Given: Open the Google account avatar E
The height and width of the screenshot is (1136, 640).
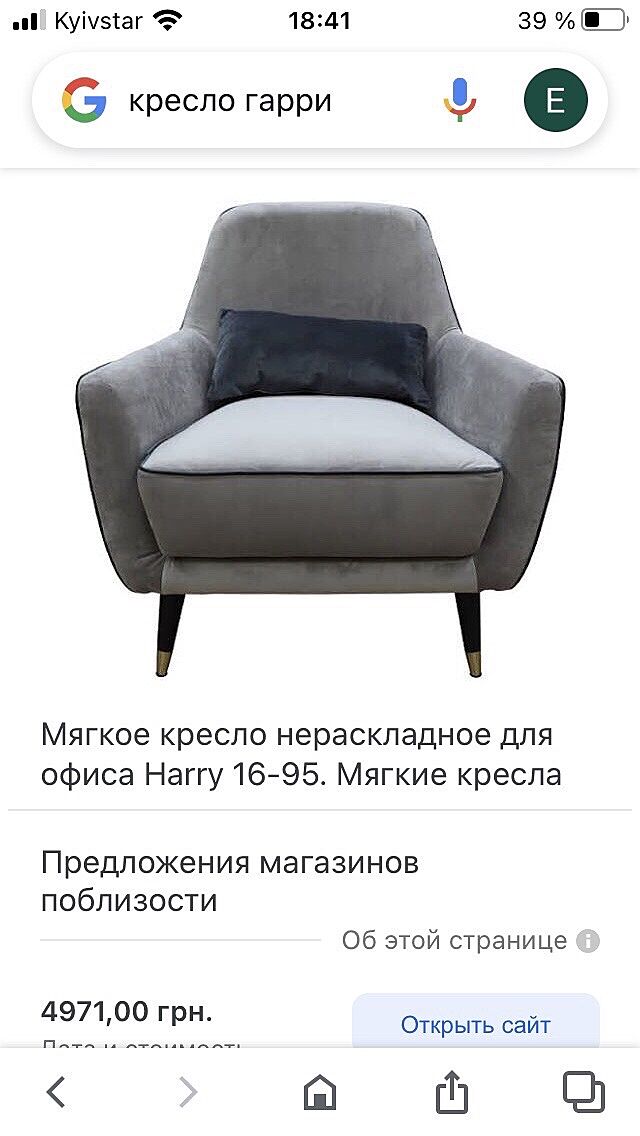Looking at the screenshot, I should click(556, 101).
